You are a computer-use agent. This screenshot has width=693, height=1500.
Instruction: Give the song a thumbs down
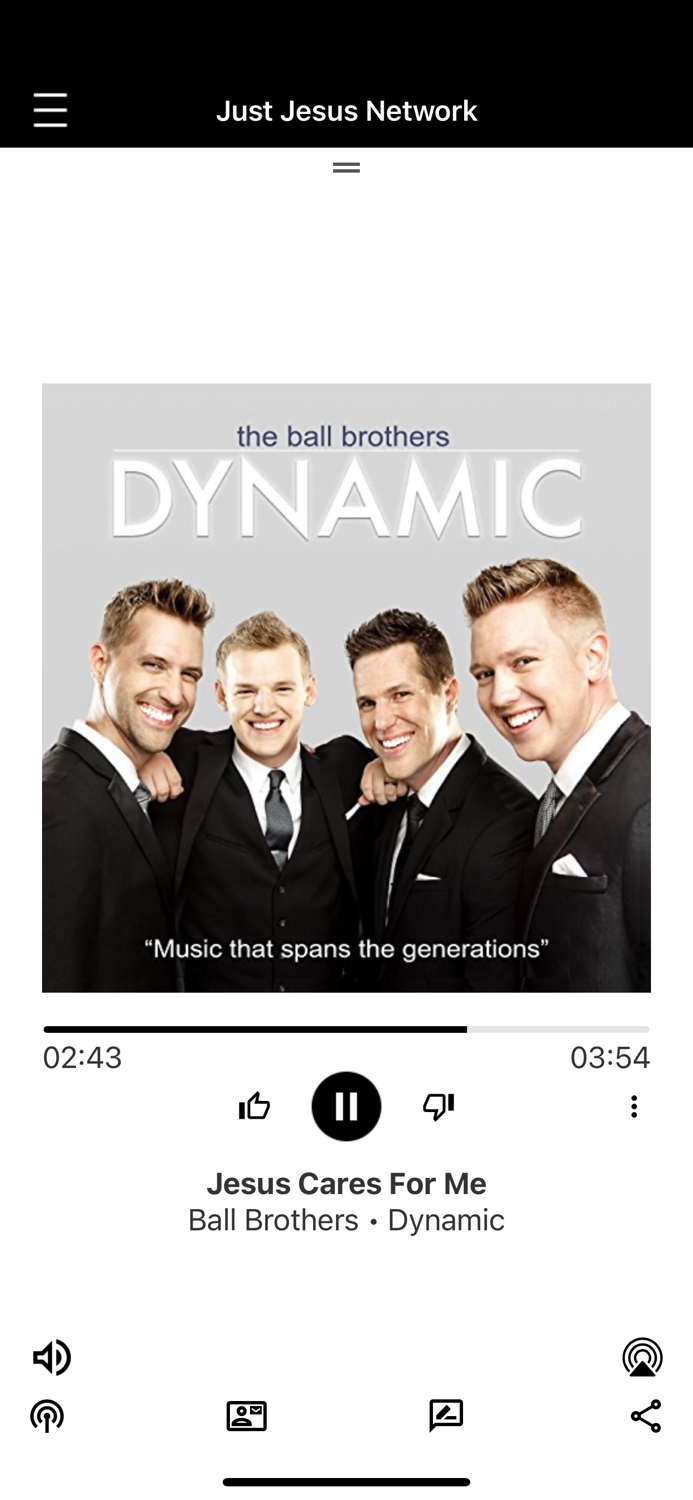438,1106
